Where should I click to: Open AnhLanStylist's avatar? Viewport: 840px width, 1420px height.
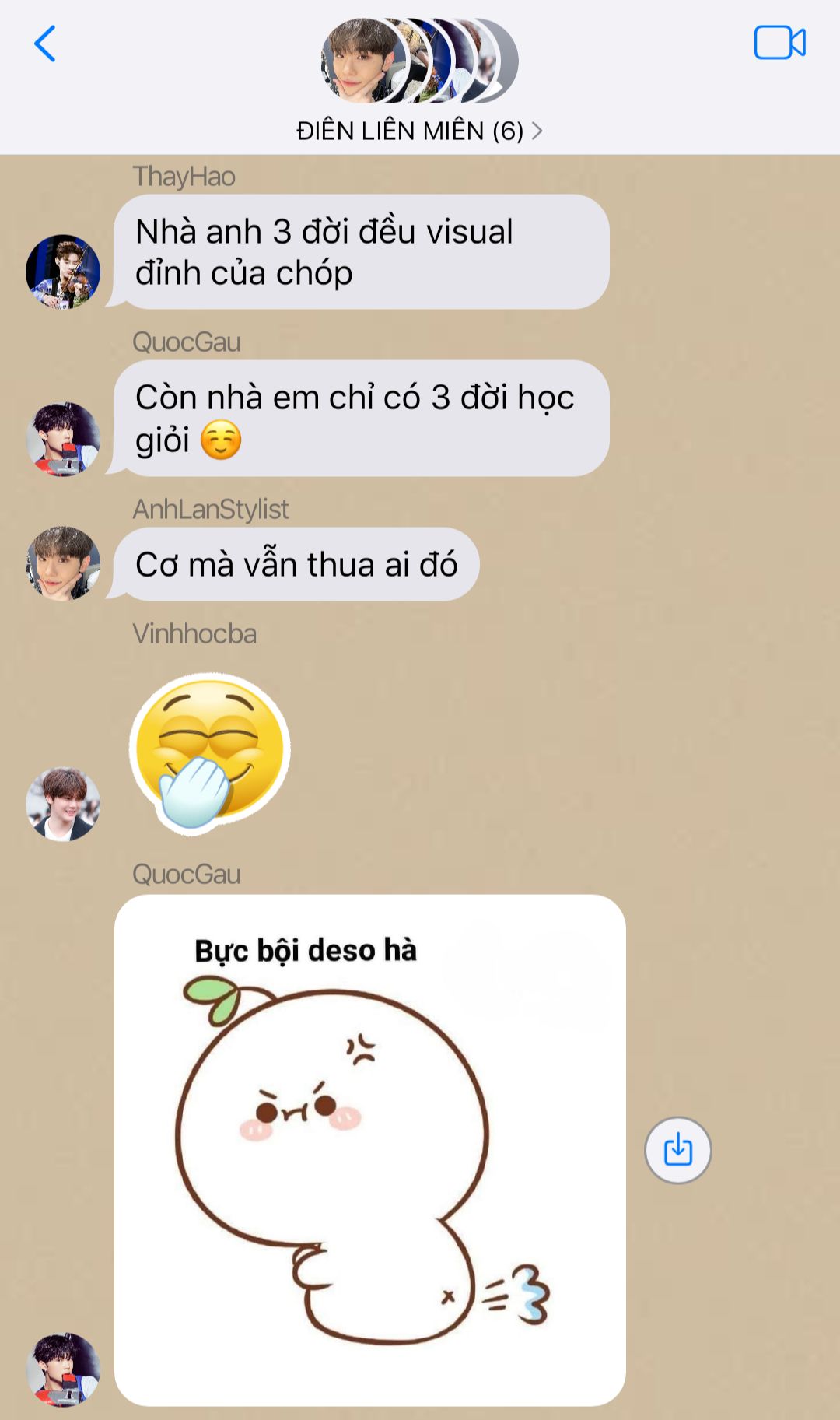(63, 563)
